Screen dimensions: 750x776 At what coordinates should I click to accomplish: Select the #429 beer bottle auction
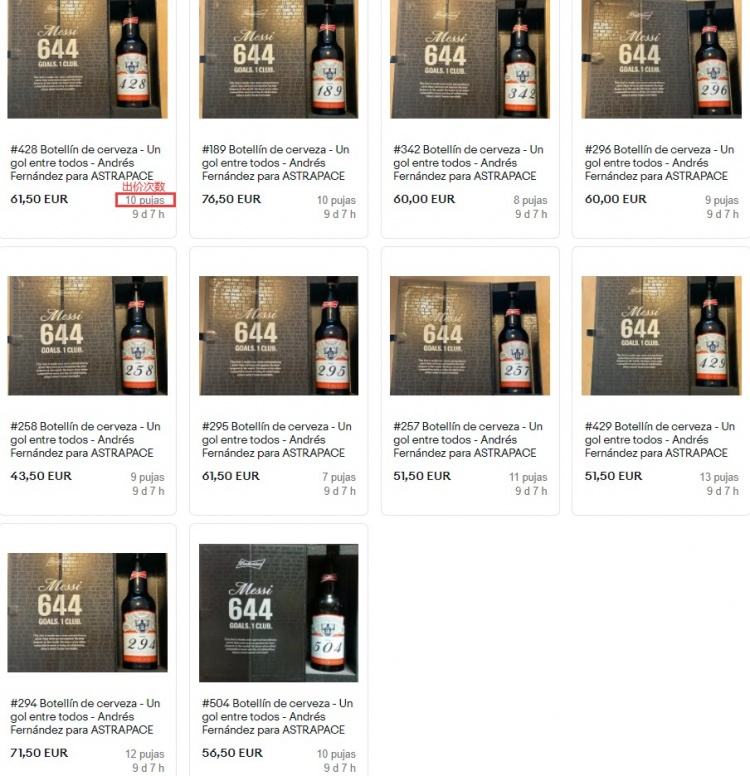(x=659, y=439)
